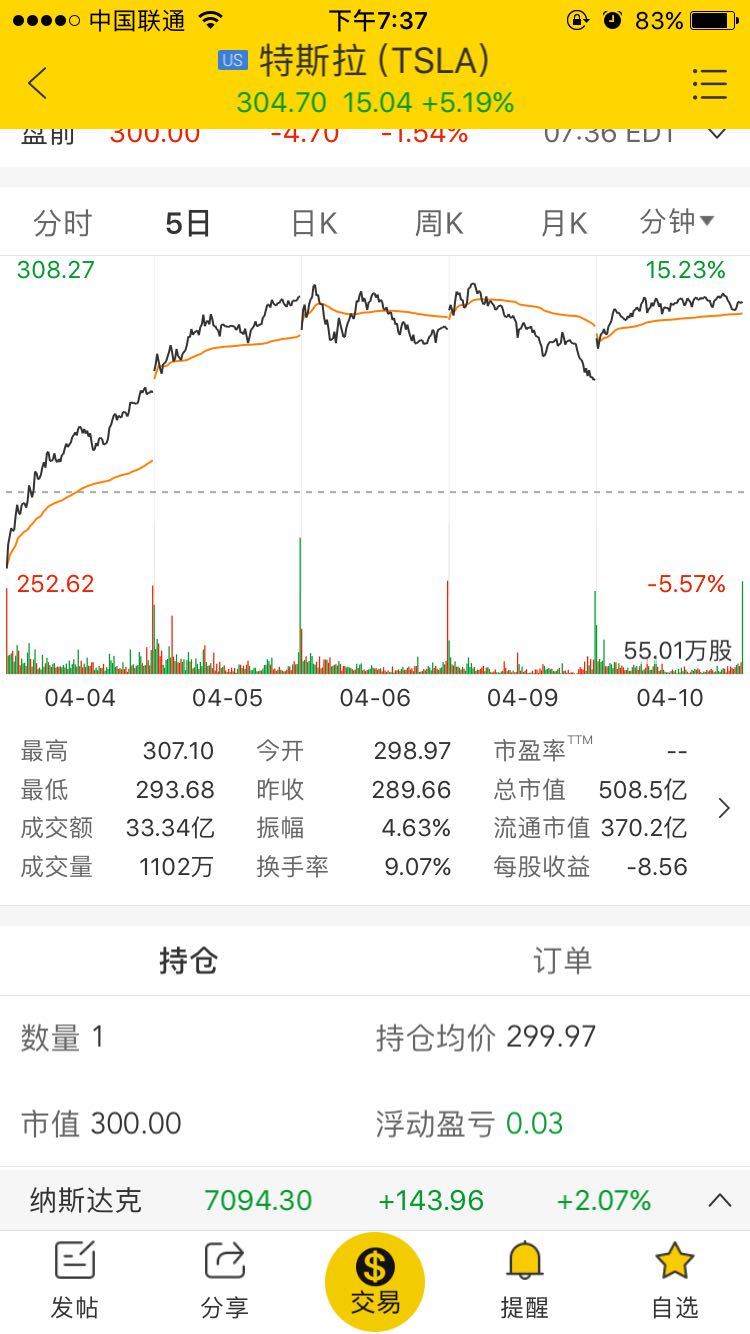This screenshot has height=1334, width=750.
Task: Show the 周K weekly chart
Action: [x=439, y=223]
